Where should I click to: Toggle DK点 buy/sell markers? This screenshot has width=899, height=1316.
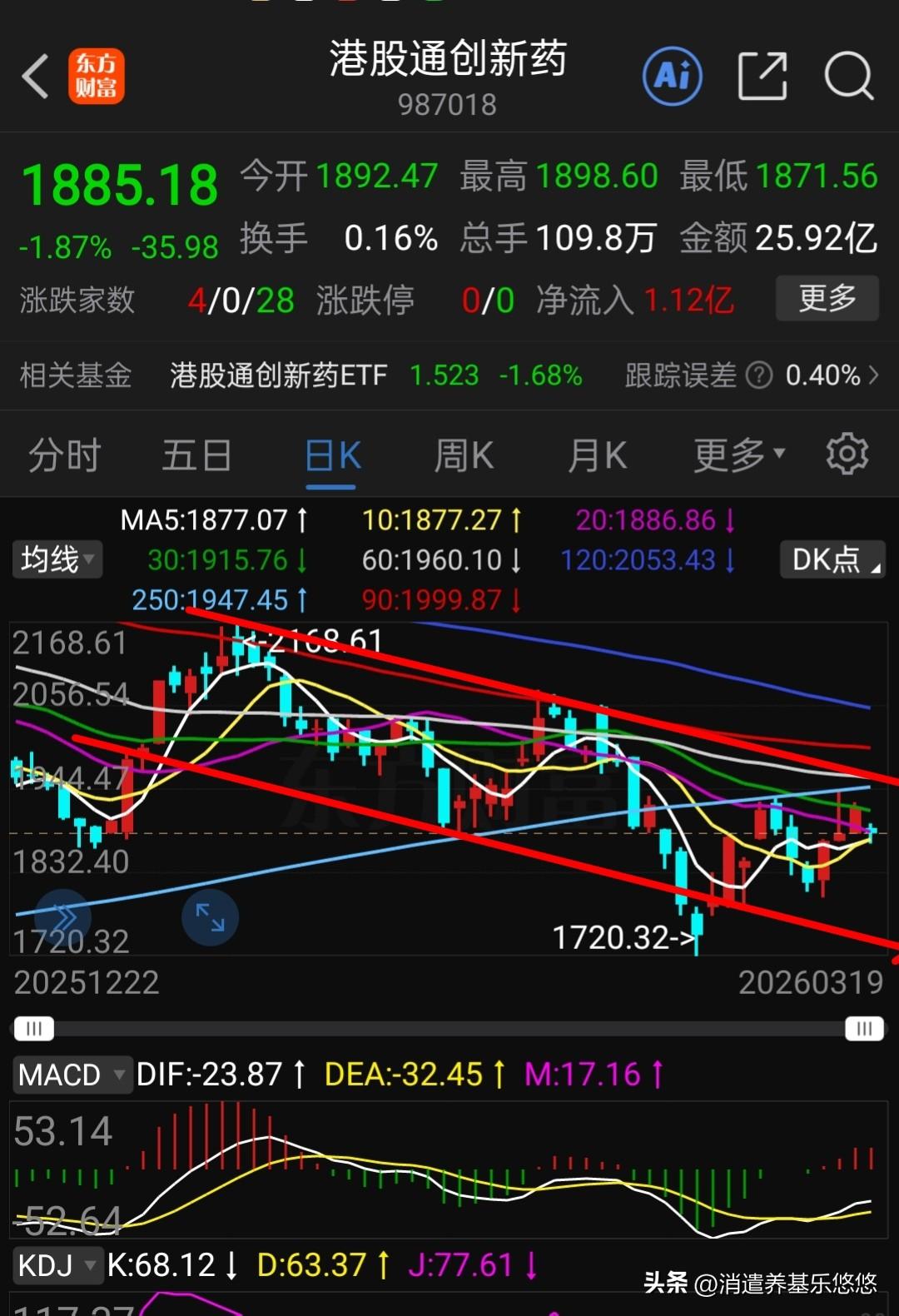(832, 559)
